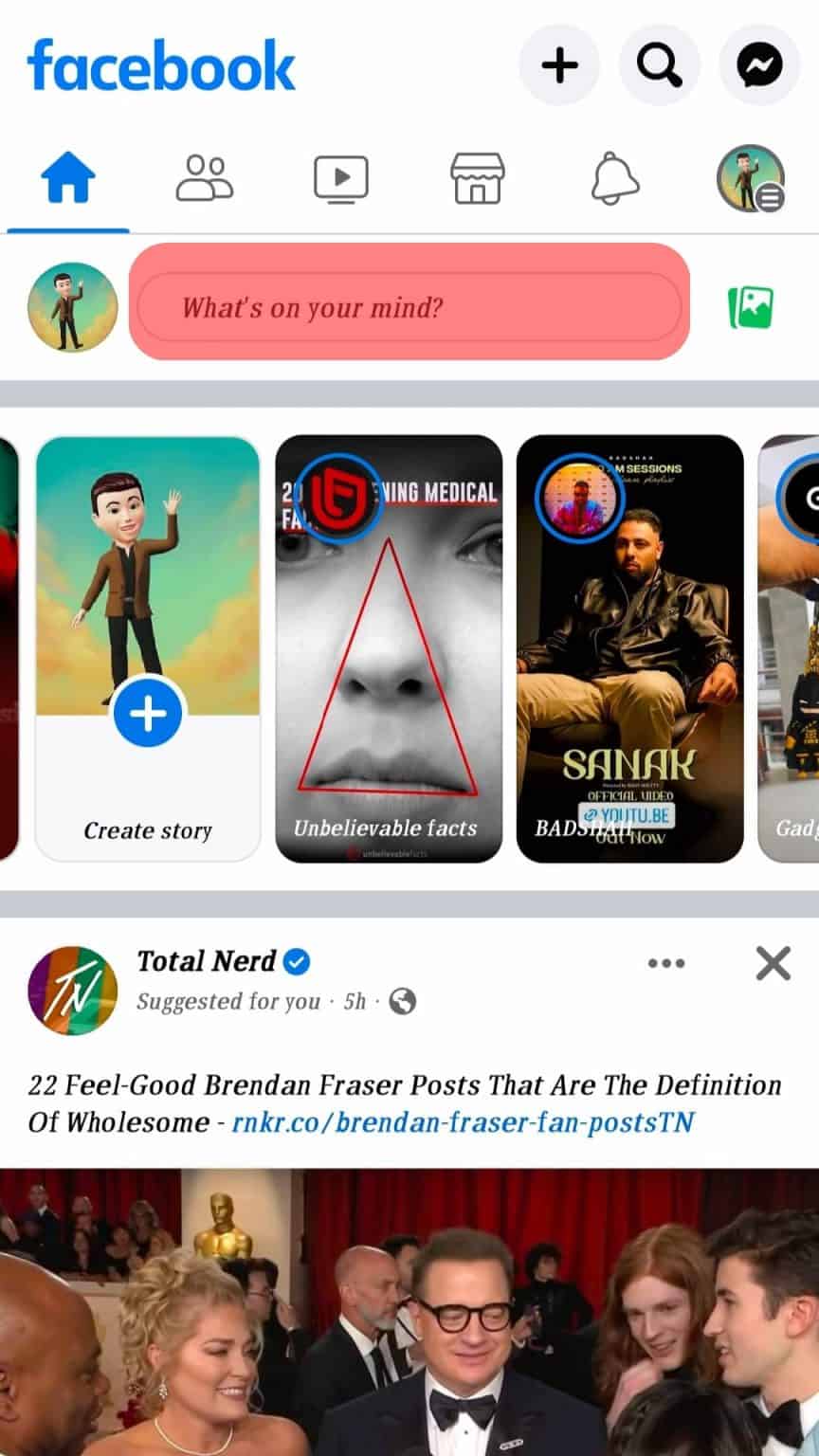Visit the Total Nerd page name
Image resolution: width=819 pixels, height=1456 pixels.
[x=207, y=960]
